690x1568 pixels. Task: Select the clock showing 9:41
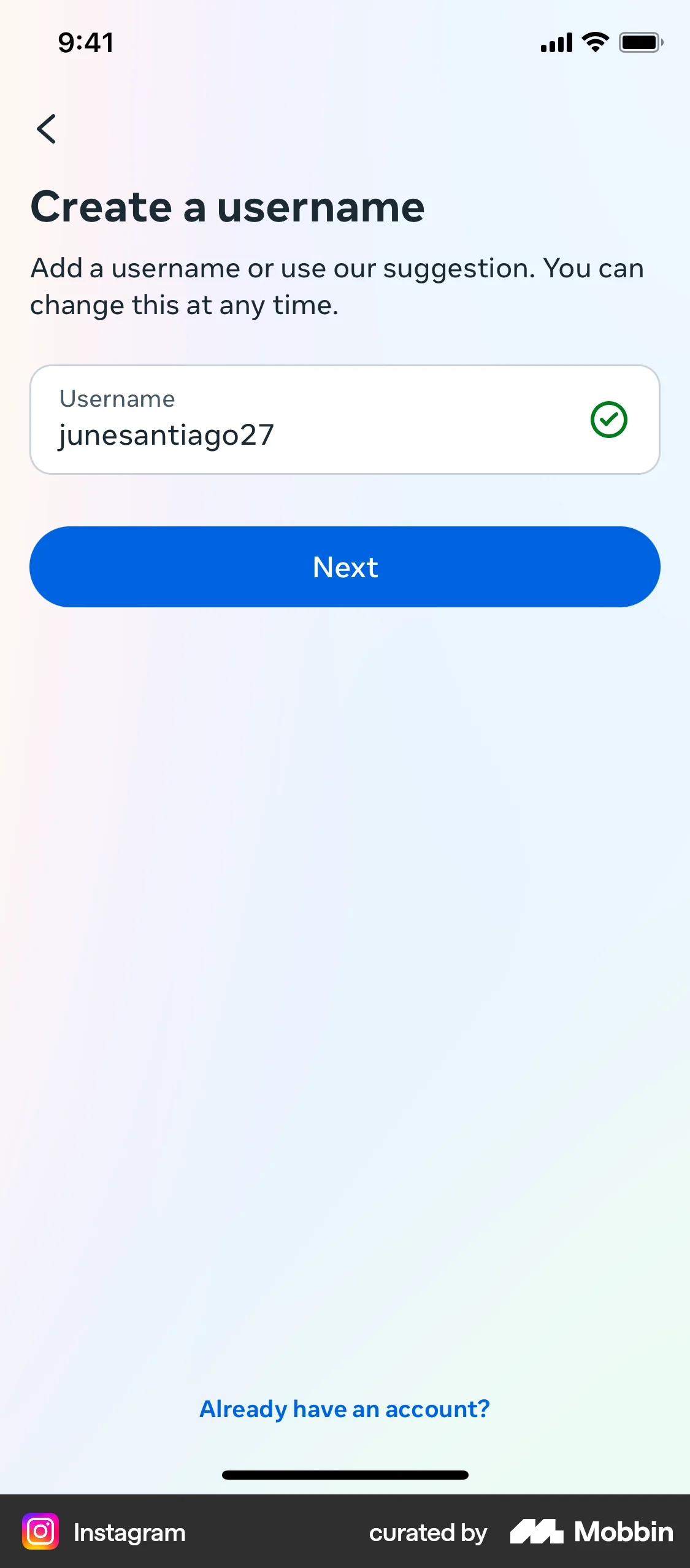pyautogui.click(x=85, y=42)
